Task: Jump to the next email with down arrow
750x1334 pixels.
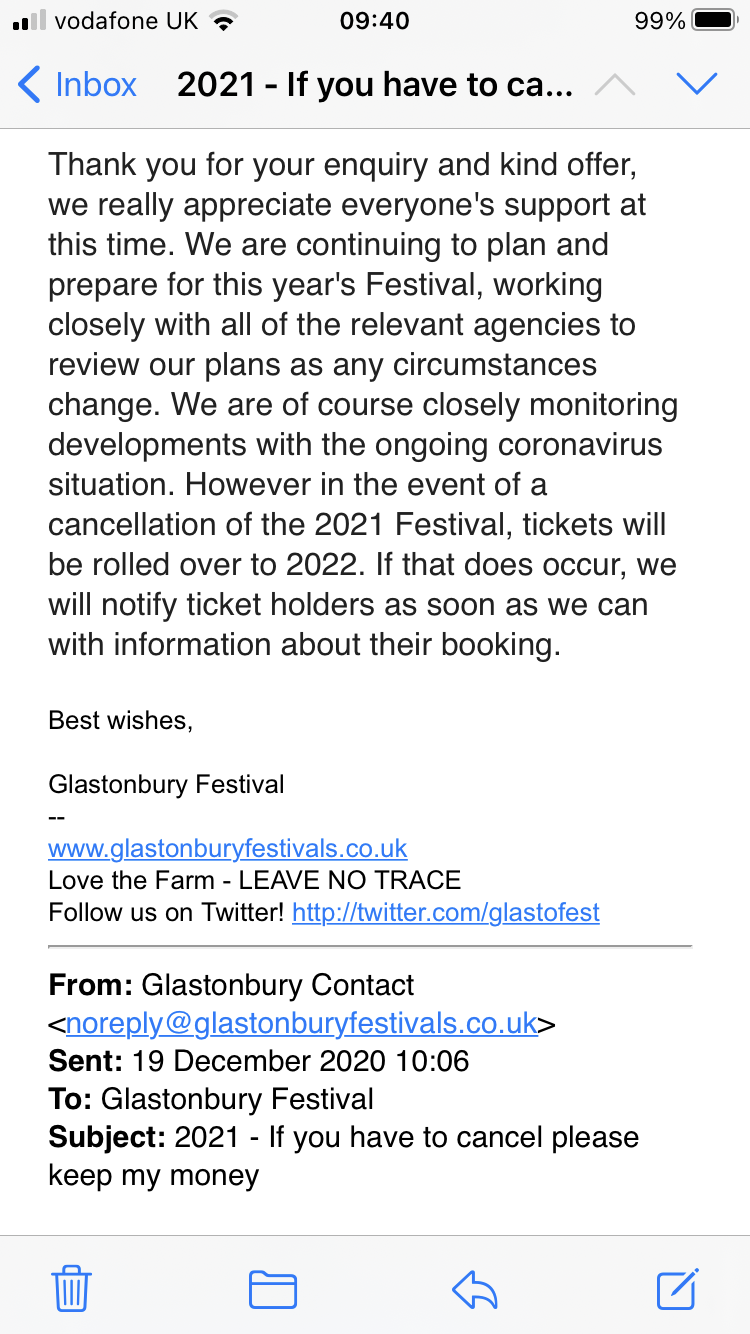Action: tap(697, 85)
